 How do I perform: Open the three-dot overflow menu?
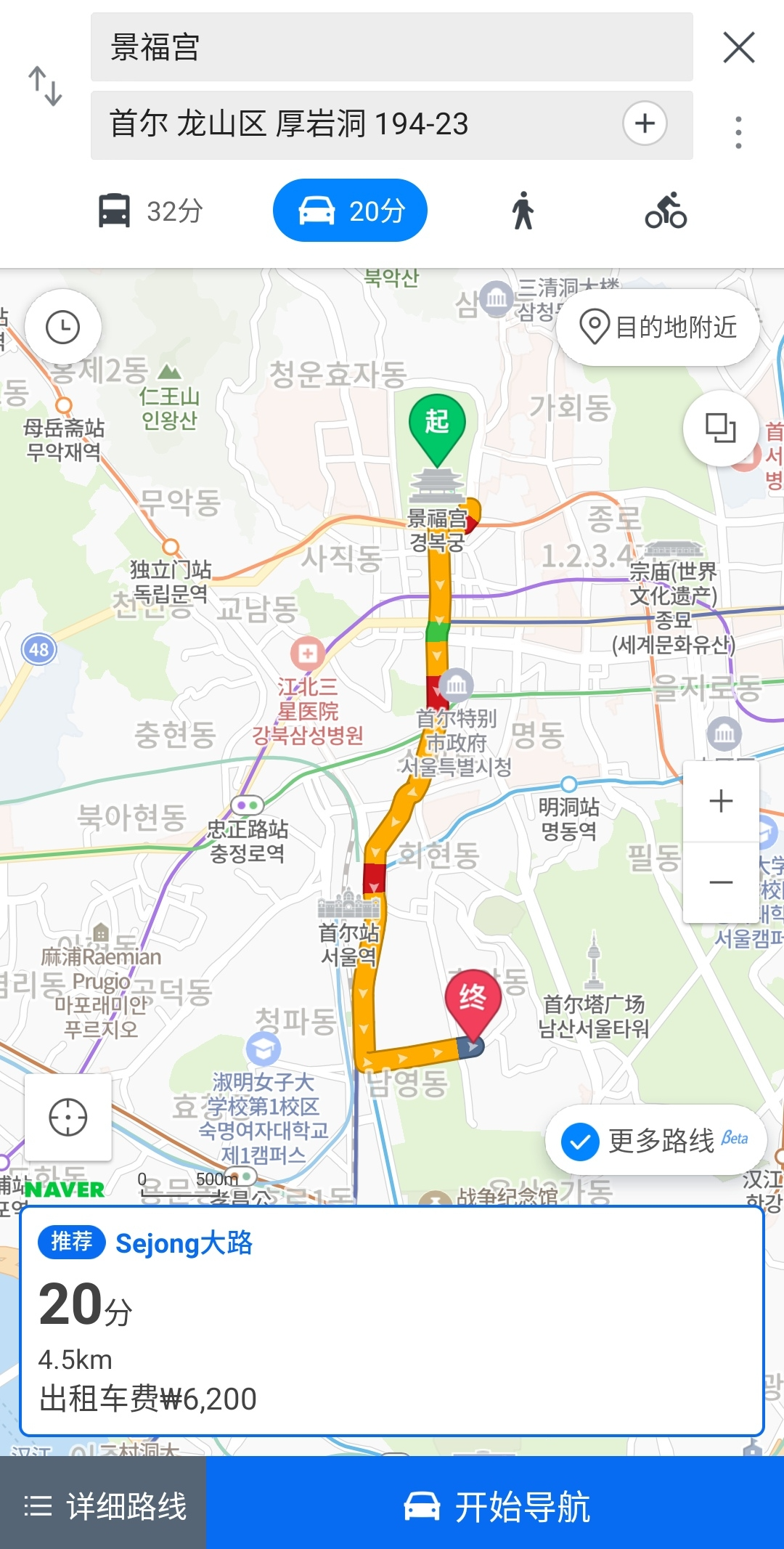pos(738,133)
